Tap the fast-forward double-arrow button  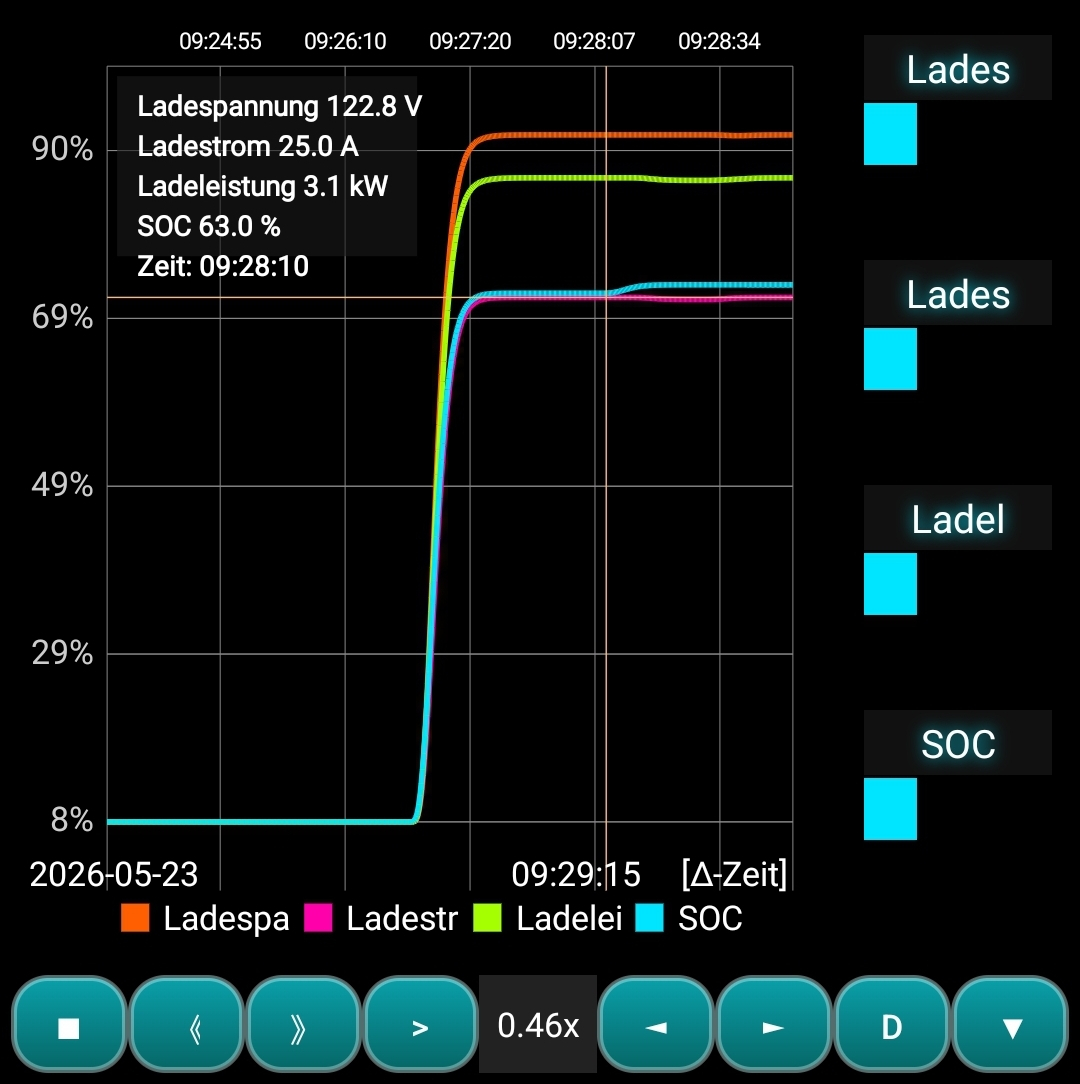tap(304, 1025)
